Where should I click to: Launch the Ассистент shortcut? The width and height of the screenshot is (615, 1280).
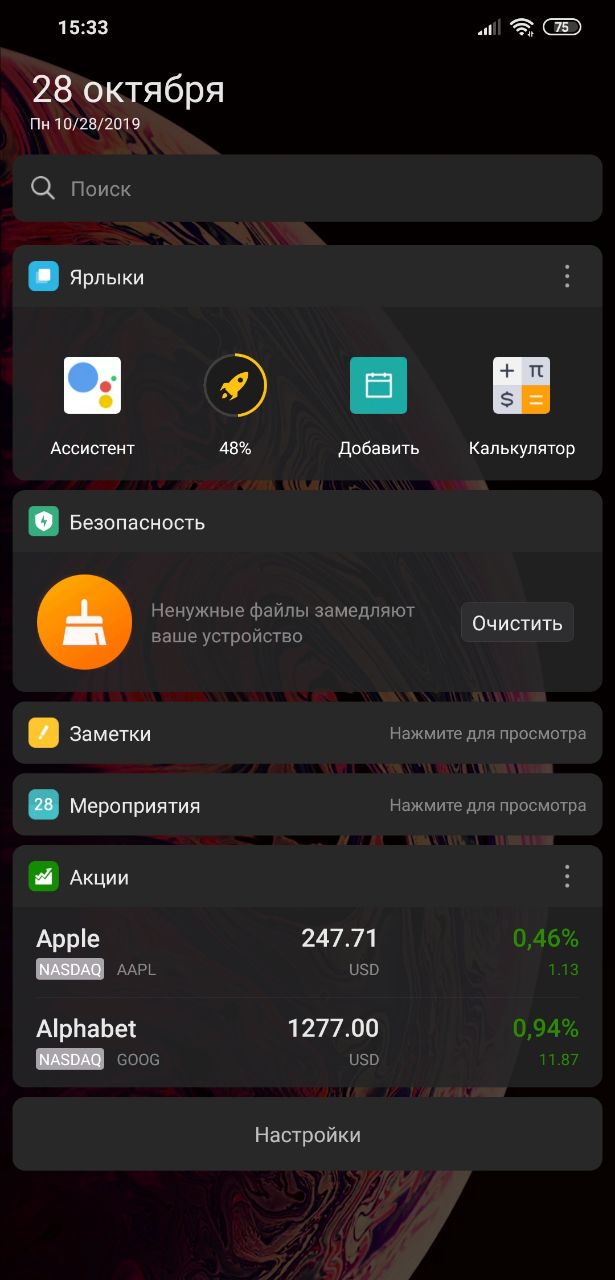pos(92,386)
